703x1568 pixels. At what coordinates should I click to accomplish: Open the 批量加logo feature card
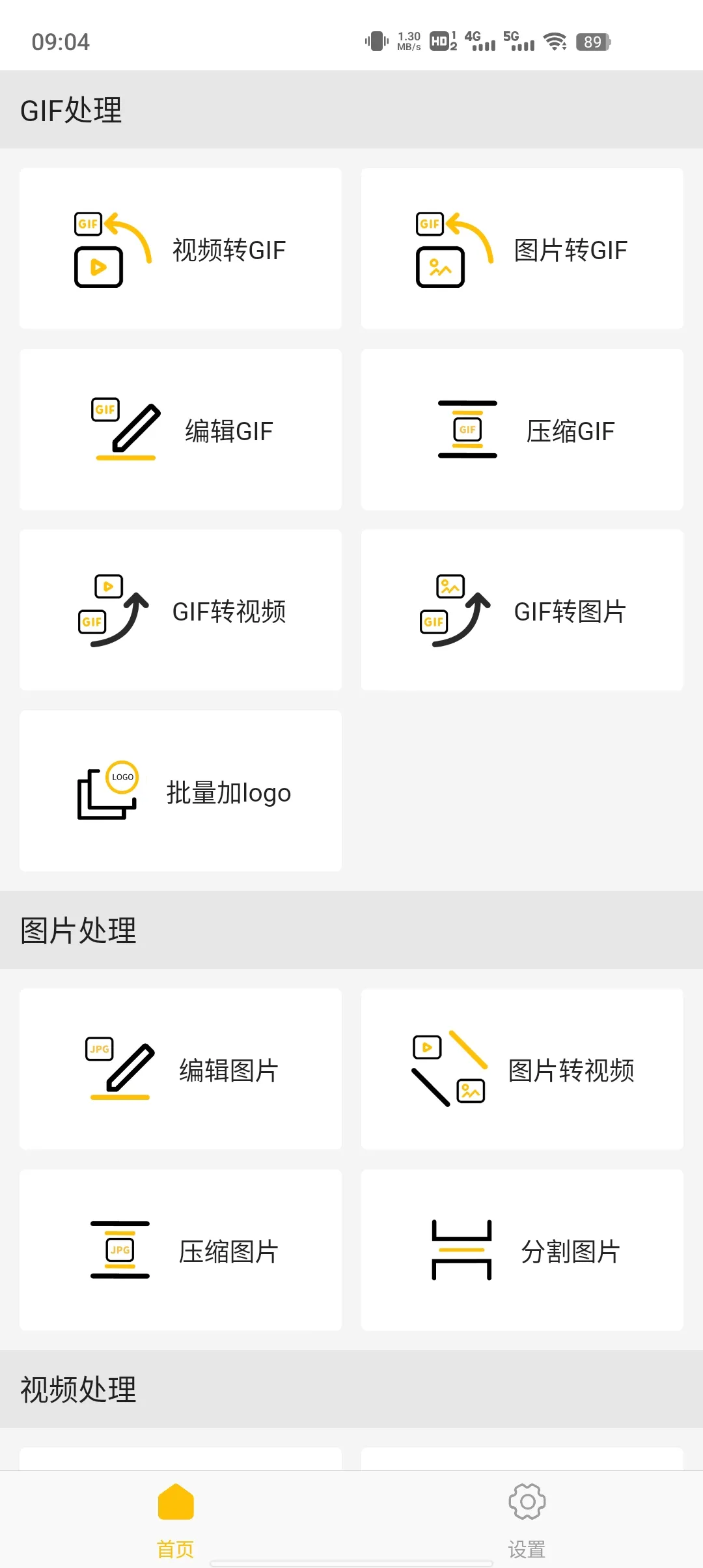click(180, 791)
